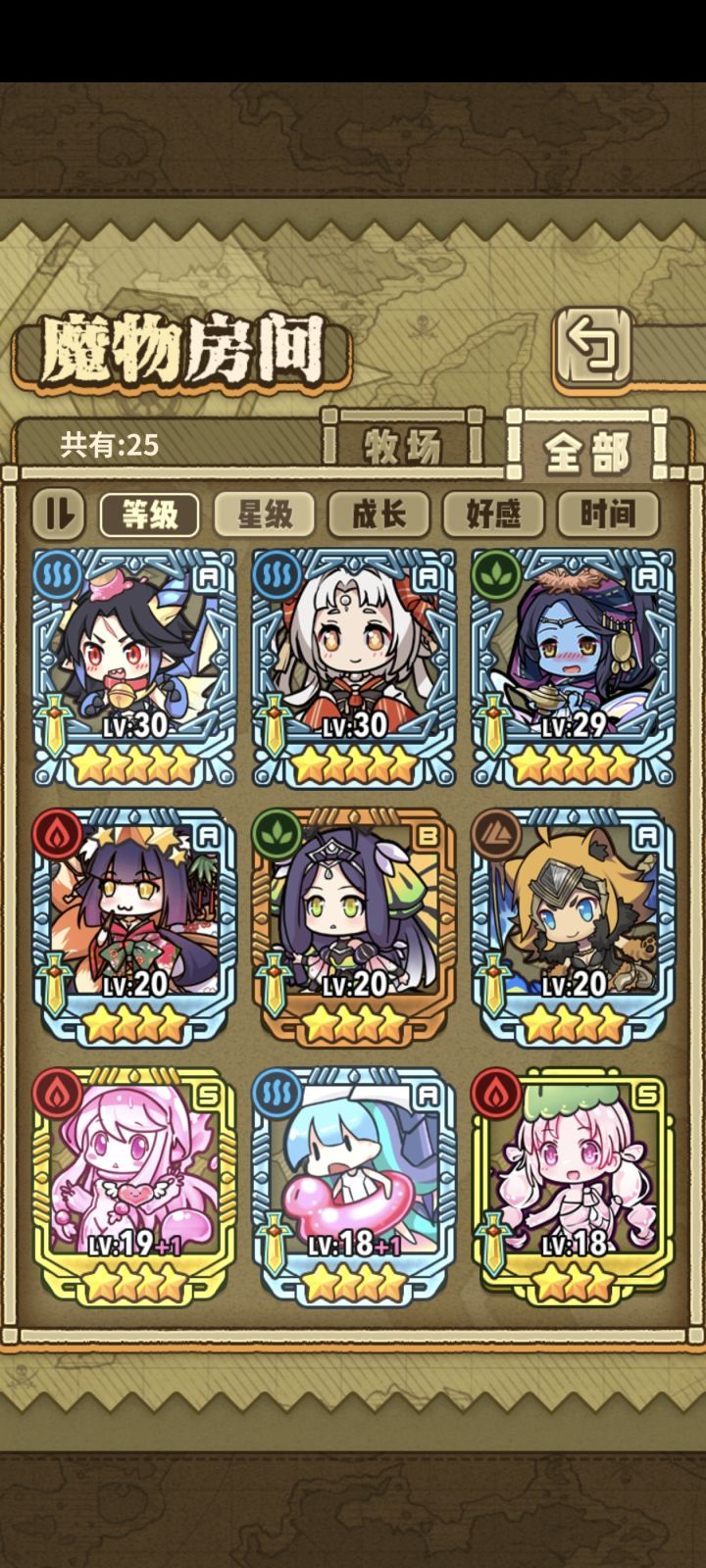Viewport: 706px width, 1568px height.
Task: Sort monsters by 等级
Action: pyautogui.click(x=149, y=513)
